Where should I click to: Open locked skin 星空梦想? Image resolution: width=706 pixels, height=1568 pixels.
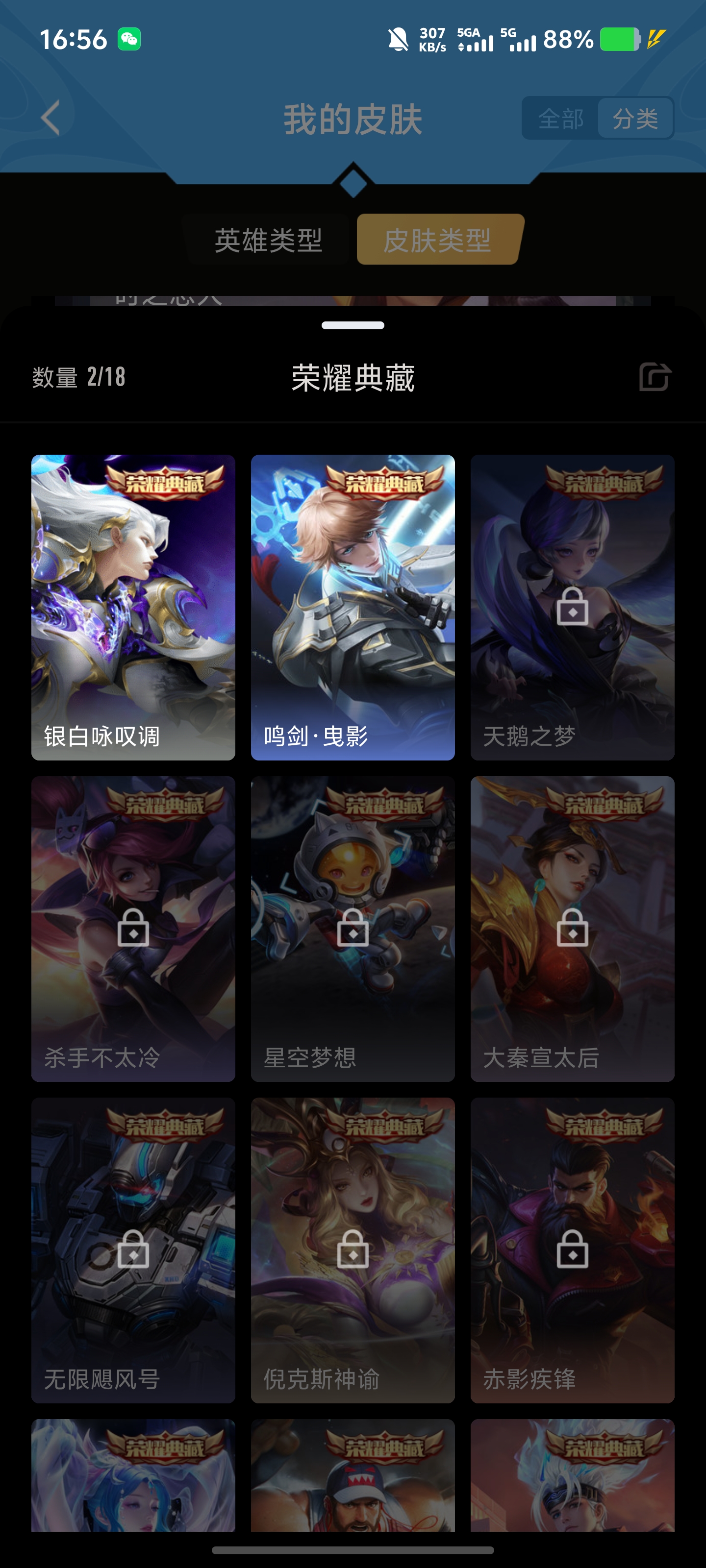click(x=353, y=928)
